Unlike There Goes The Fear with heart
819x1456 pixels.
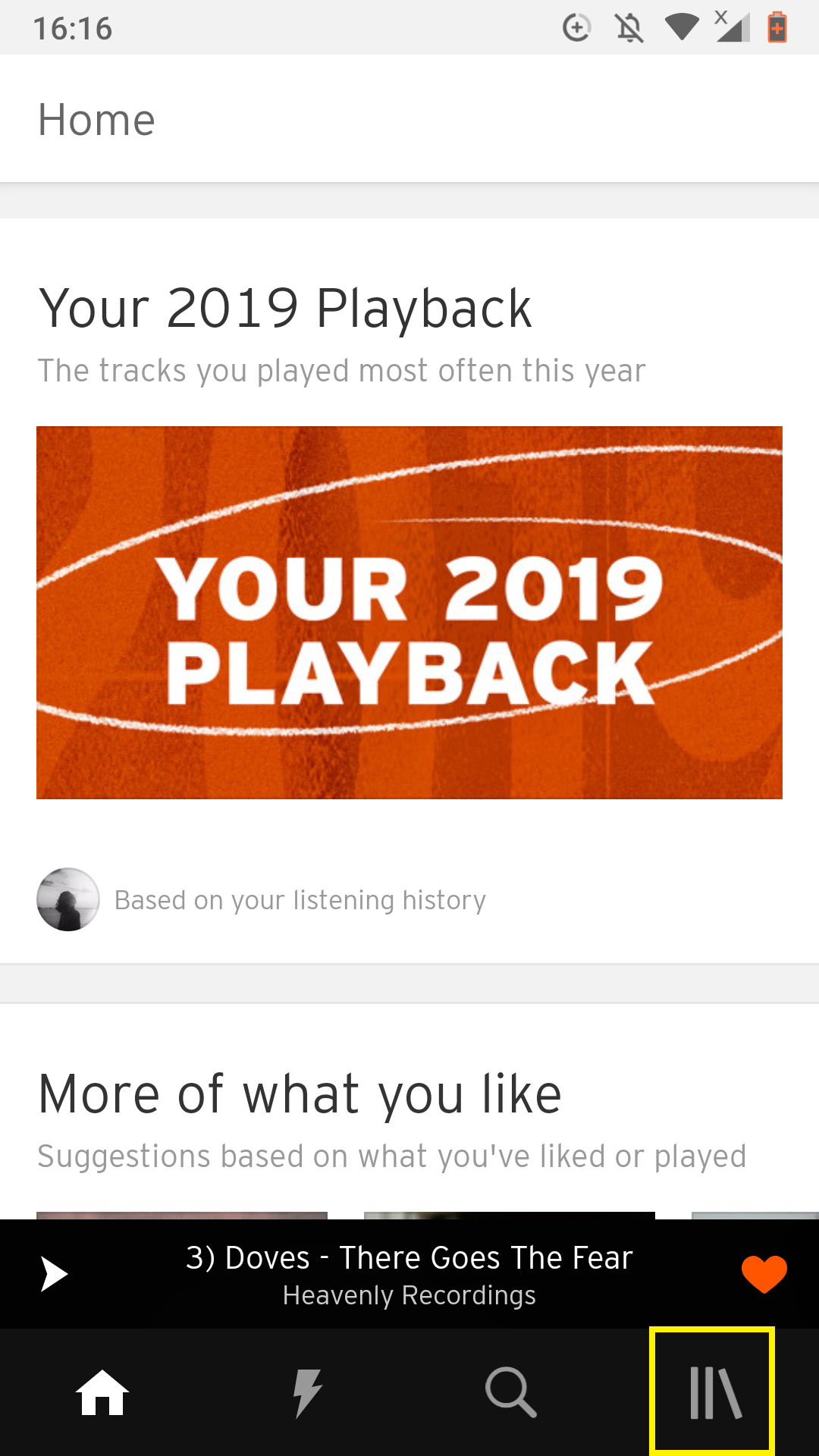(x=764, y=1274)
